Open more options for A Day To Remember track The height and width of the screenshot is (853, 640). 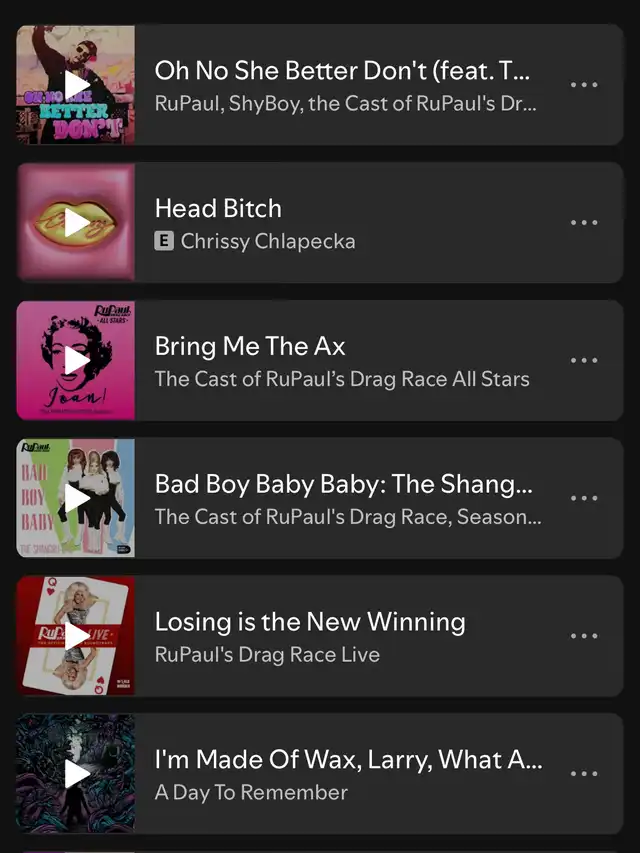584,773
